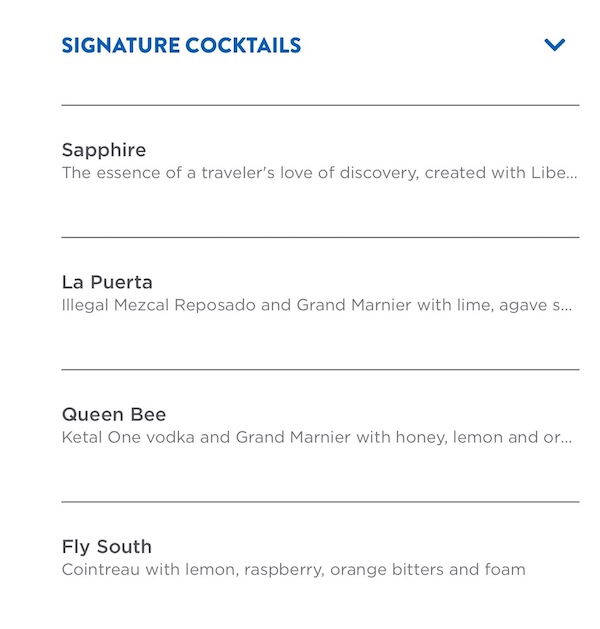
Task: View the La Puerta cocktail
Action: (x=107, y=283)
